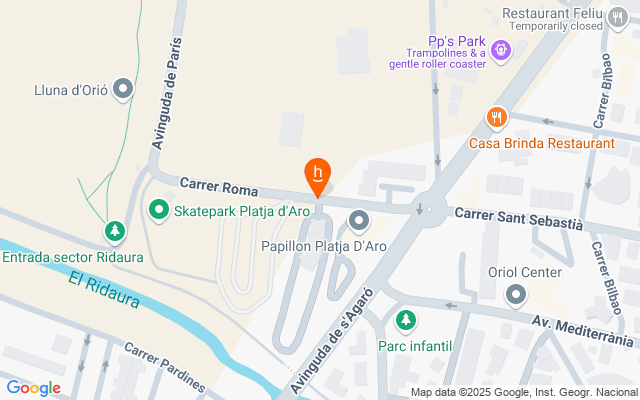Tap the Google logo link
This screenshot has width=640, height=400.
tap(33, 388)
